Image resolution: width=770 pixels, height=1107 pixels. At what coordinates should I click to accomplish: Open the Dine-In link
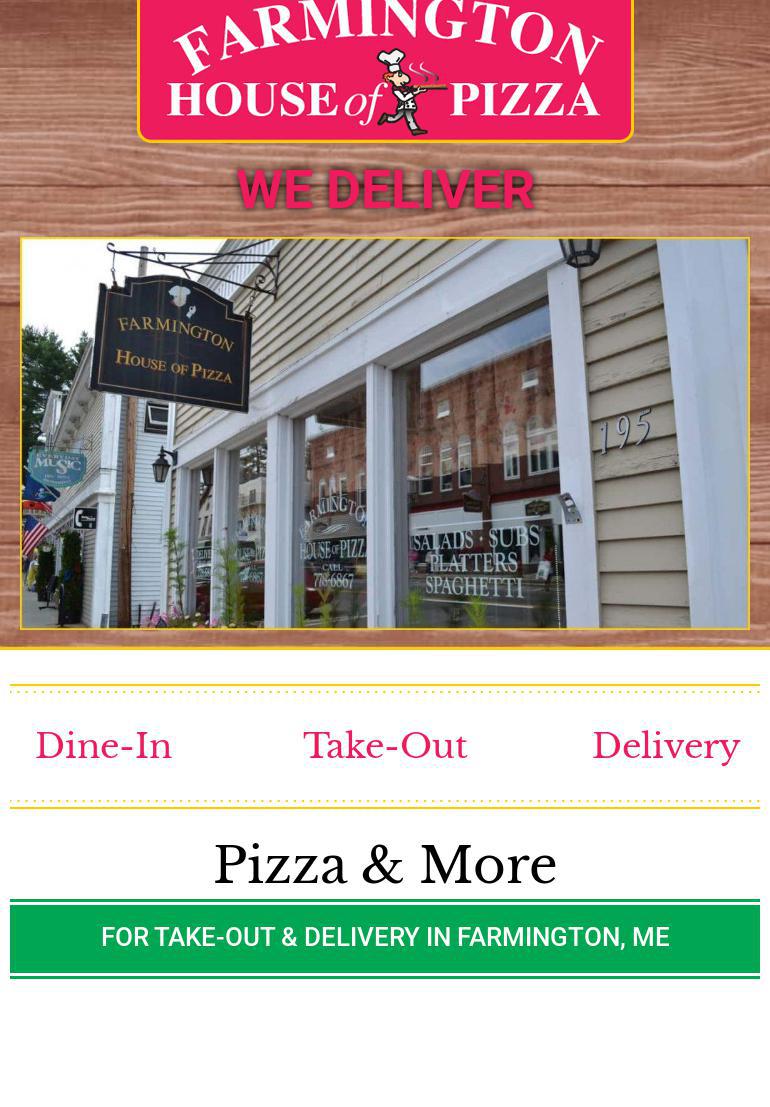[x=104, y=746]
